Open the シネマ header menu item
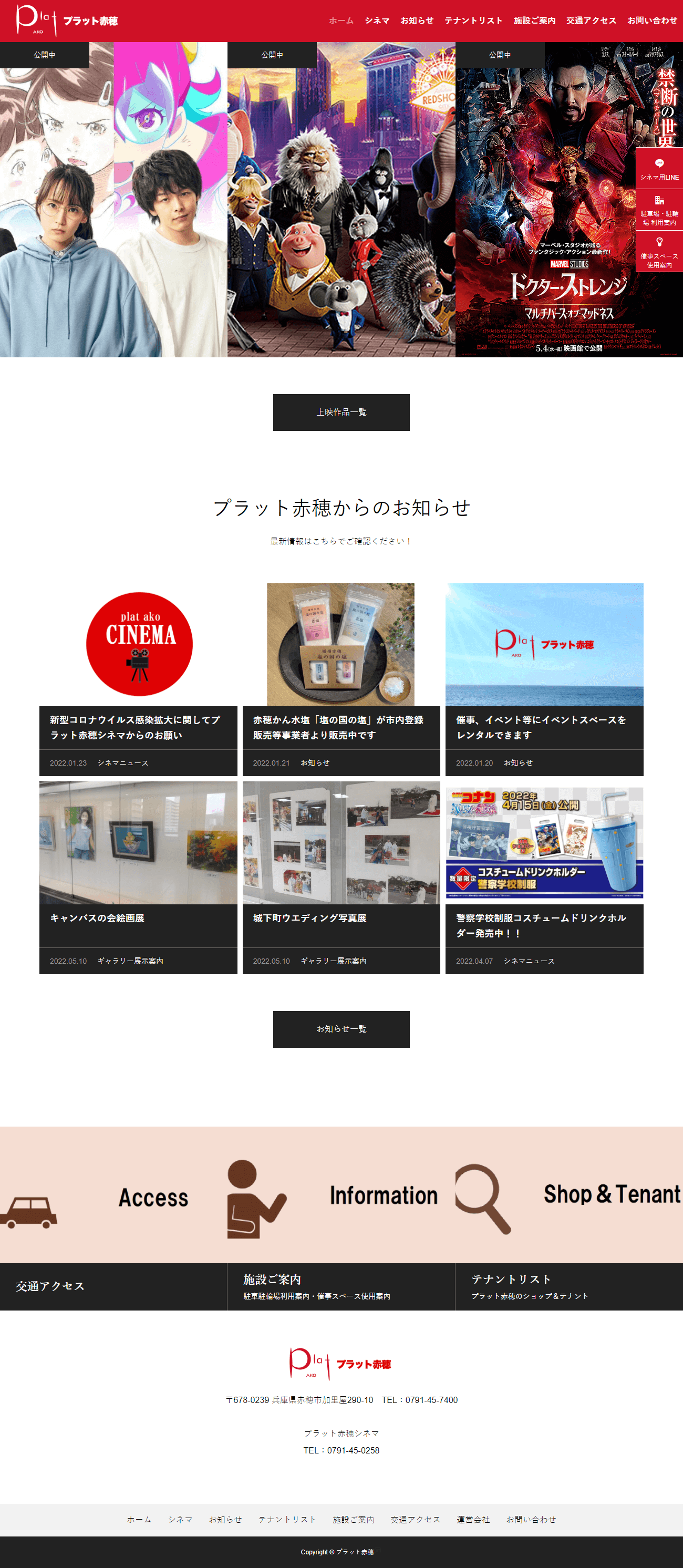The image size is (683, 1568). 377,20
